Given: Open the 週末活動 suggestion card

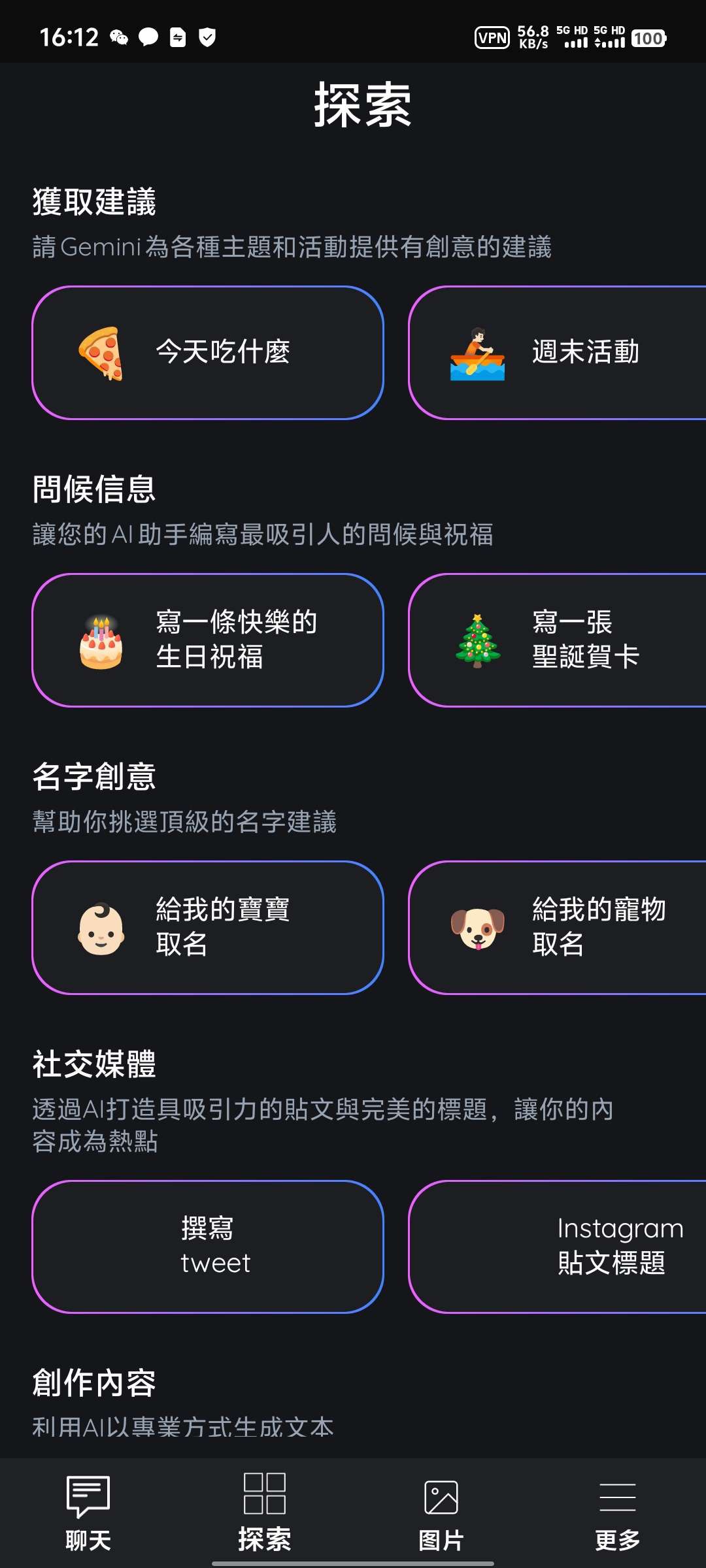Looking at the screenshot, I should click(557, 353).
